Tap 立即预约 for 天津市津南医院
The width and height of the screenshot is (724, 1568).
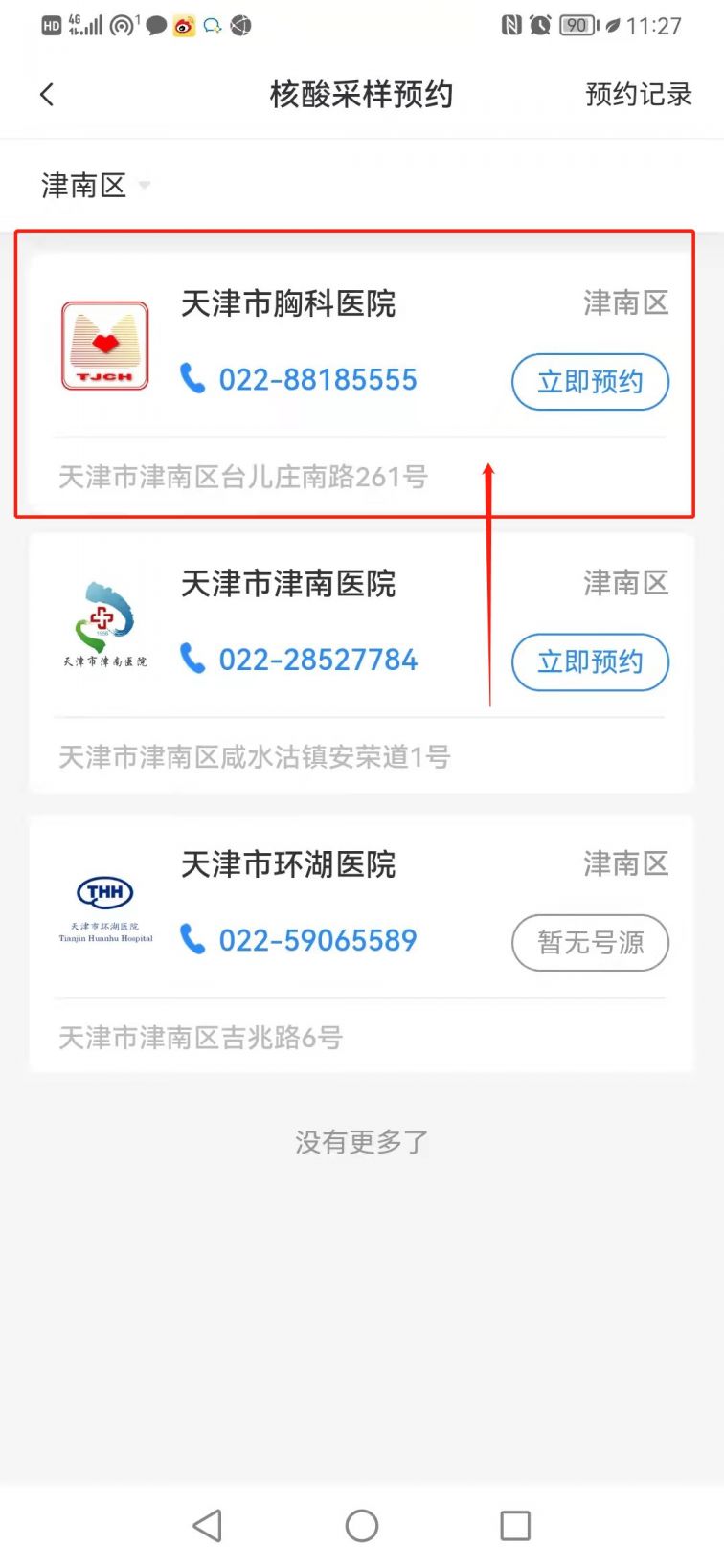[x=590, y=662]
